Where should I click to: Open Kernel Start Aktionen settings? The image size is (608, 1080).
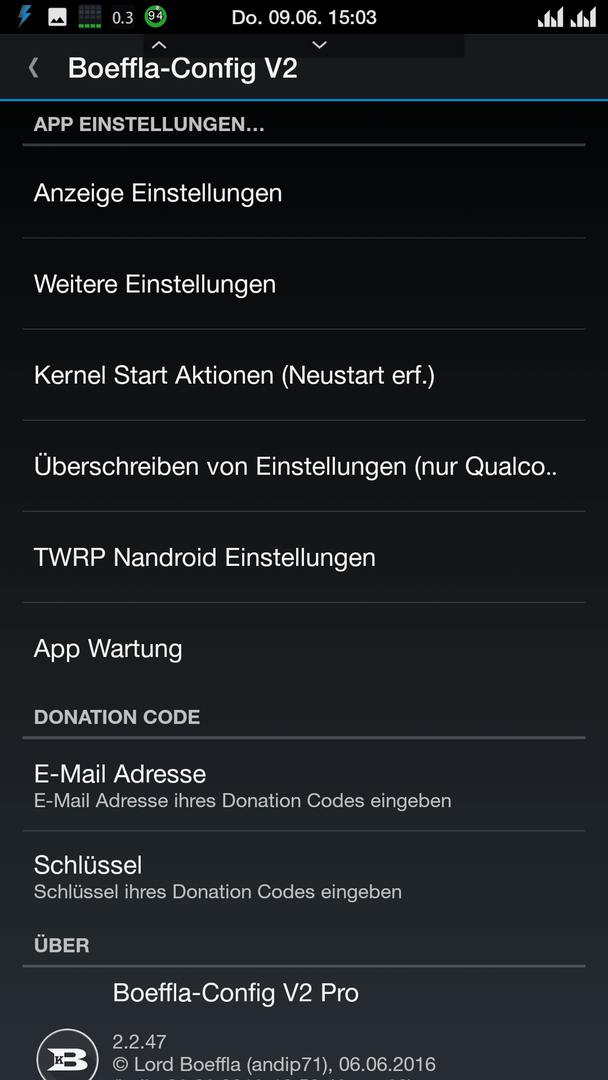point(304,375)
